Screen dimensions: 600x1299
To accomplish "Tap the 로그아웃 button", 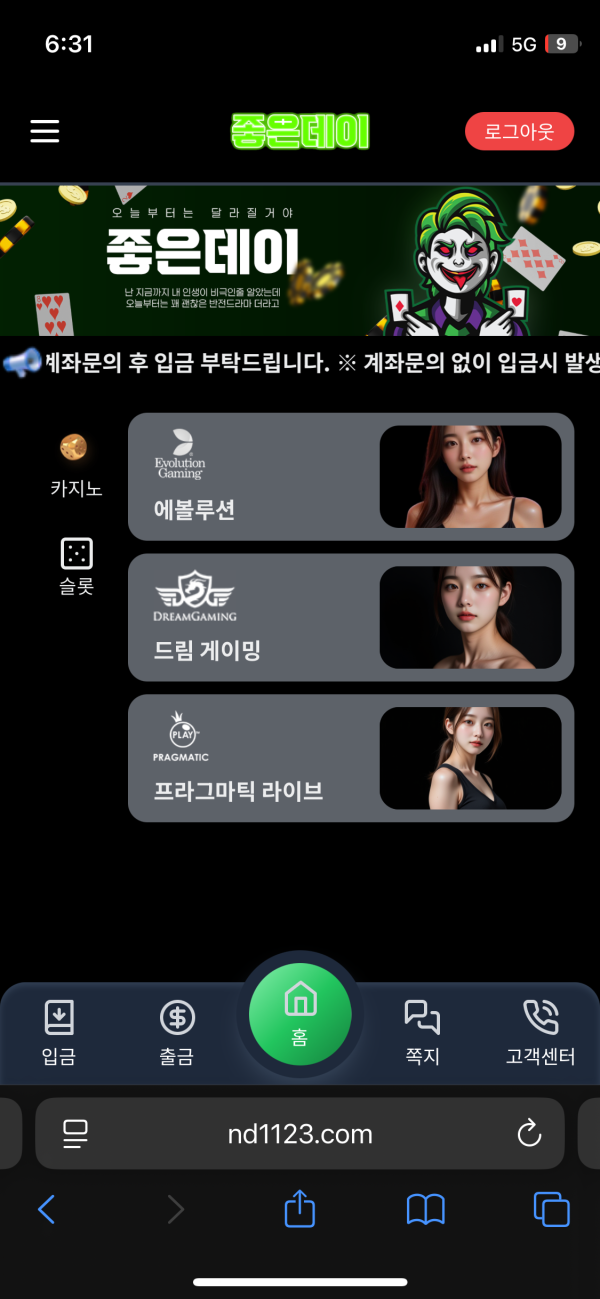I will 519,131.
